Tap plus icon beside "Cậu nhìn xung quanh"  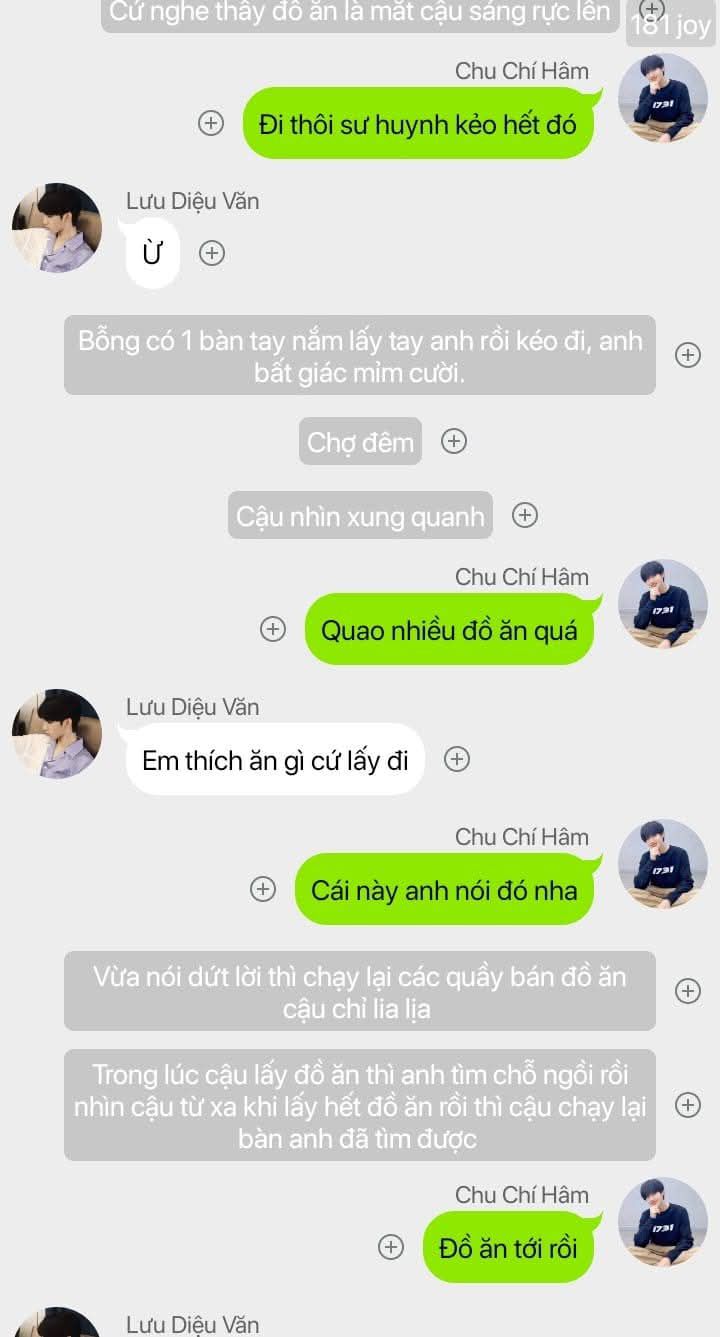point(525,515)
